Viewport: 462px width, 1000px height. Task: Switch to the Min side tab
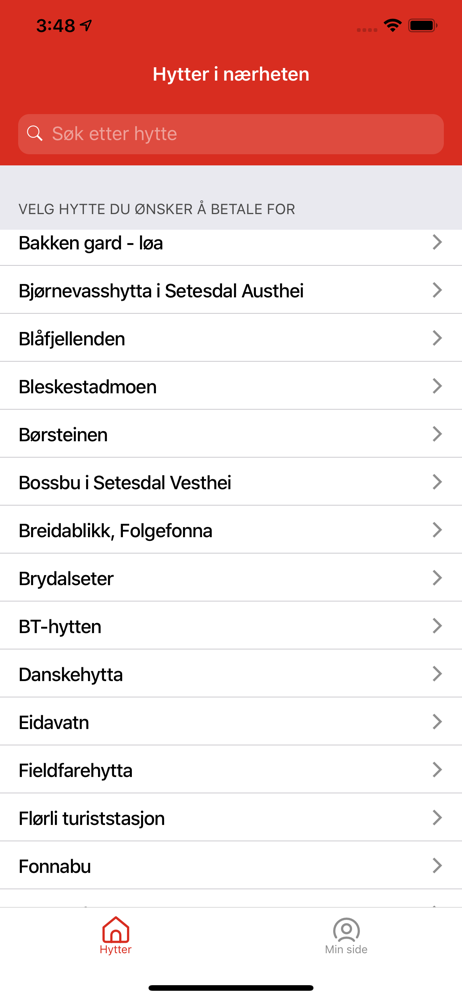(346, 936)
